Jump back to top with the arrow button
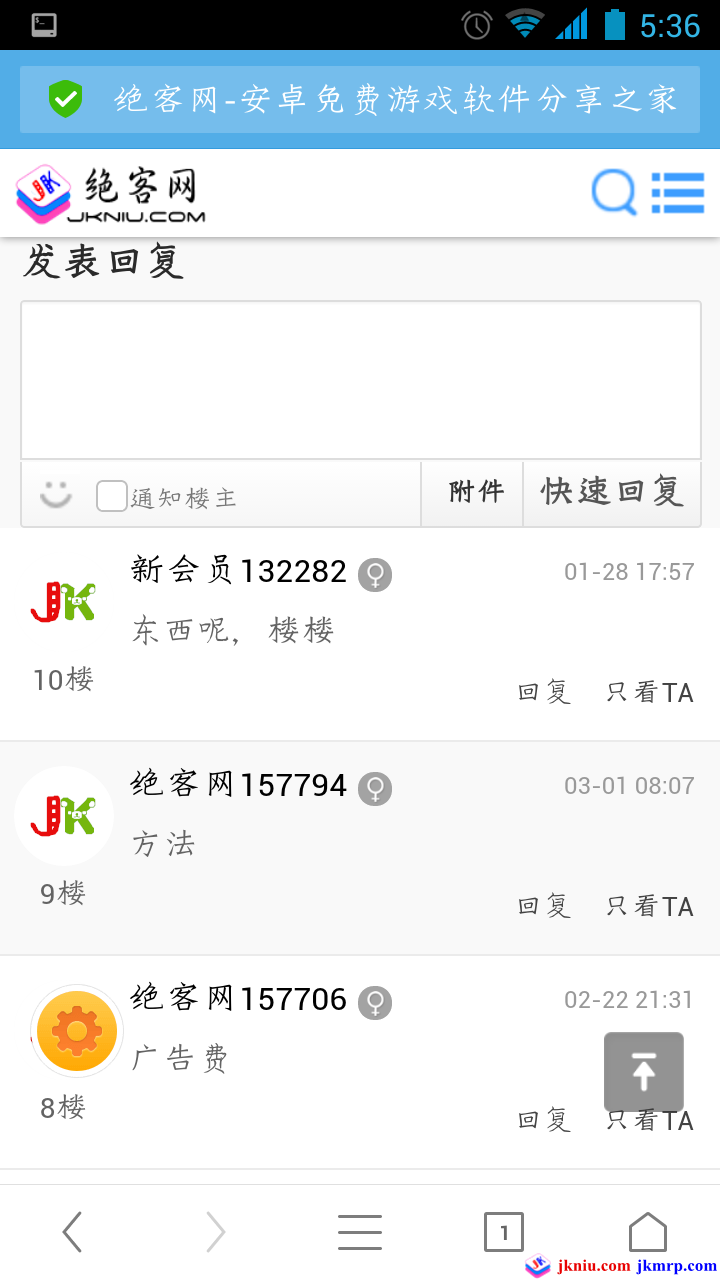This screenshot has height=1280, width=720. [644, 1072]
